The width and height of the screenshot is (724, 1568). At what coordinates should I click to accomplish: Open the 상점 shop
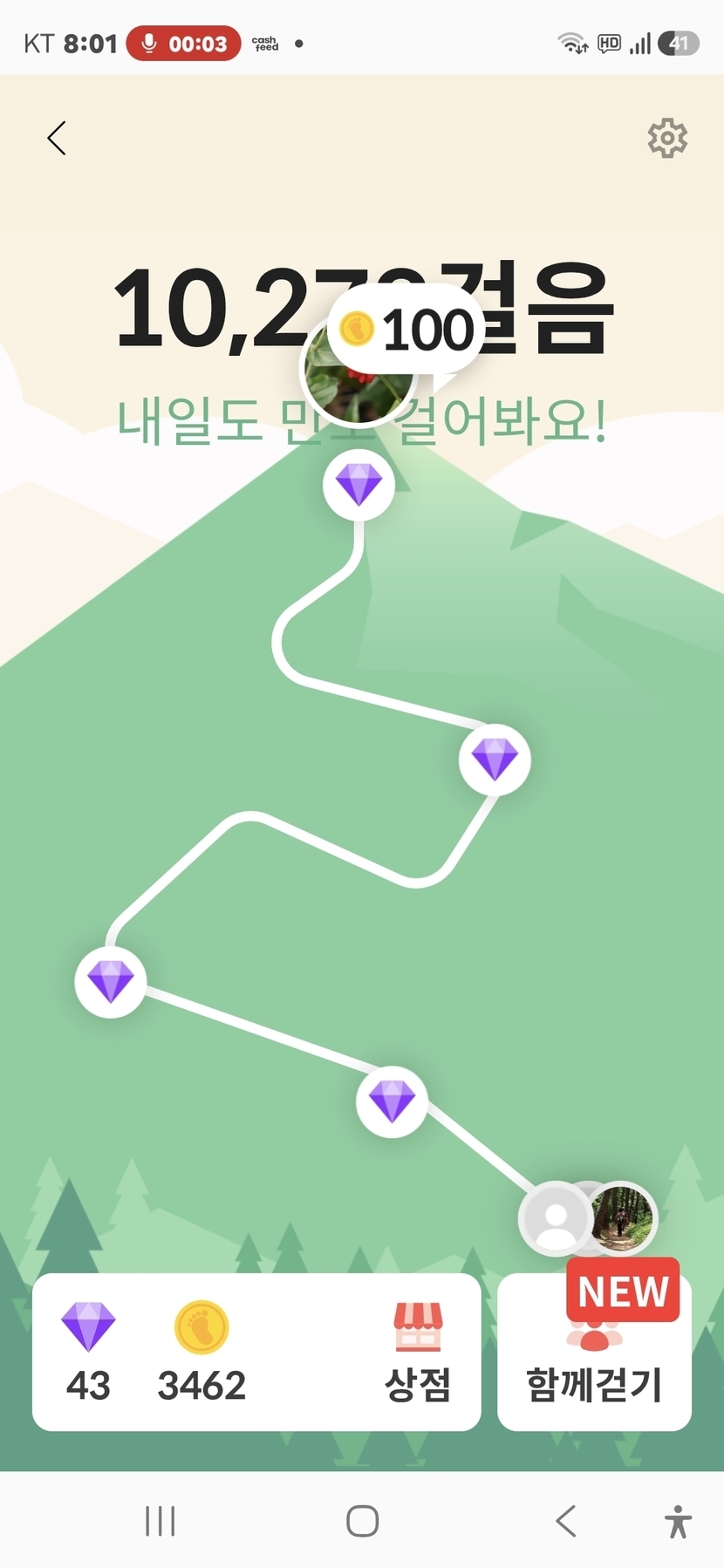pyautogui.click(x=418, y=1350)
